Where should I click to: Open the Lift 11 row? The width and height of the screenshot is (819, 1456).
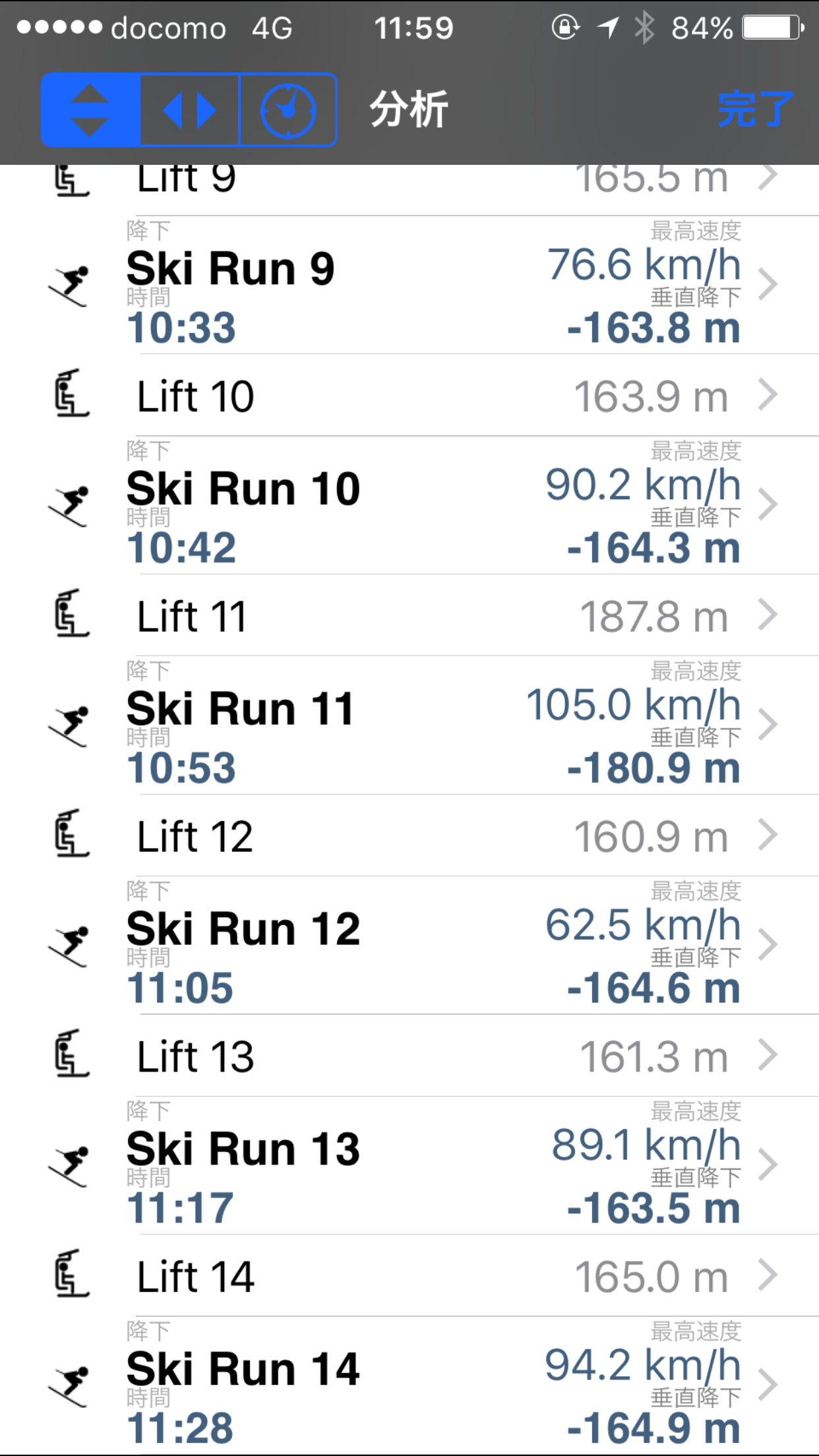tap(409, 615)
